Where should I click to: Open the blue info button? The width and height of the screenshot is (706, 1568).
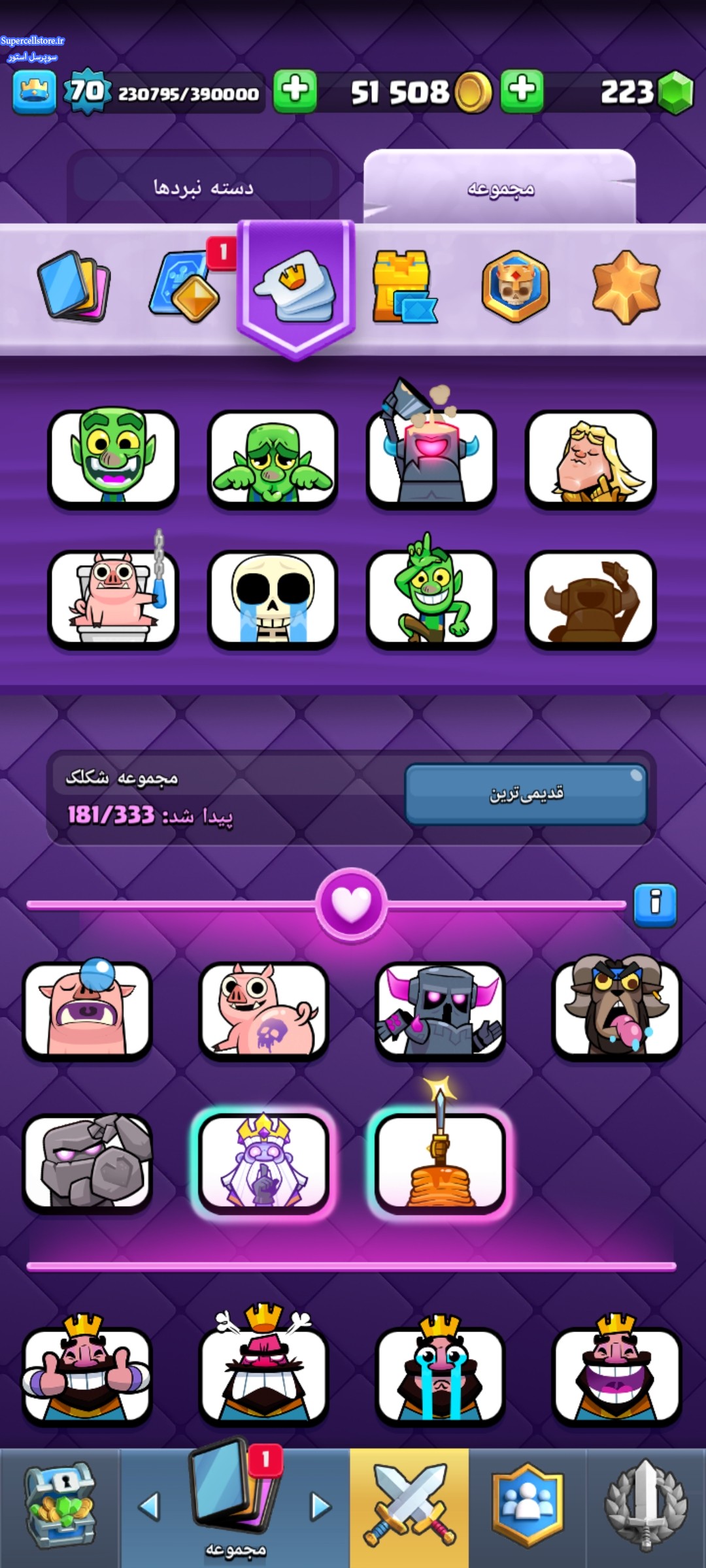coord(655,905)
